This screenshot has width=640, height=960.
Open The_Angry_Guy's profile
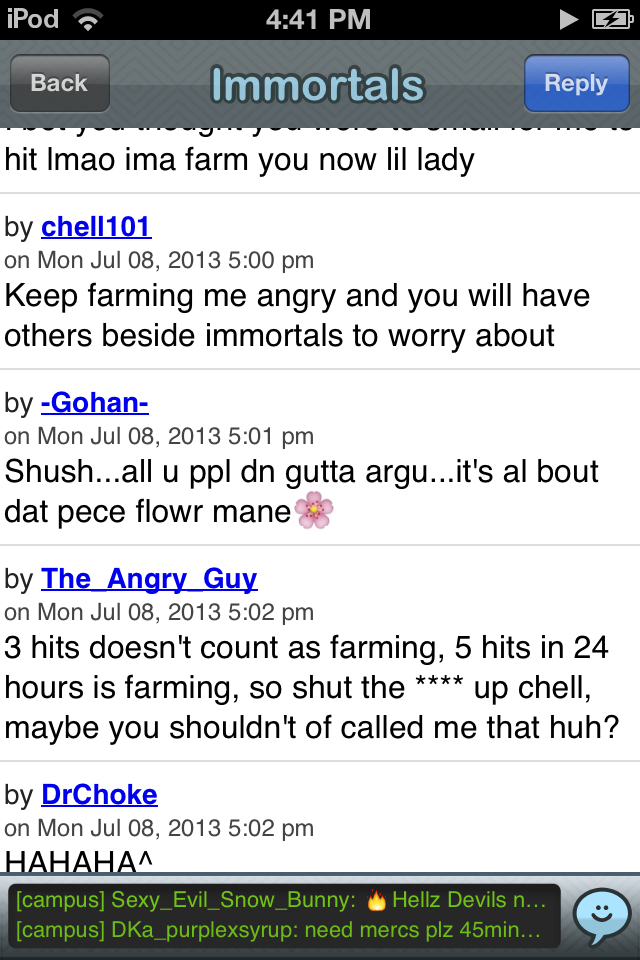pyautogui.click(x=149, y=579)
